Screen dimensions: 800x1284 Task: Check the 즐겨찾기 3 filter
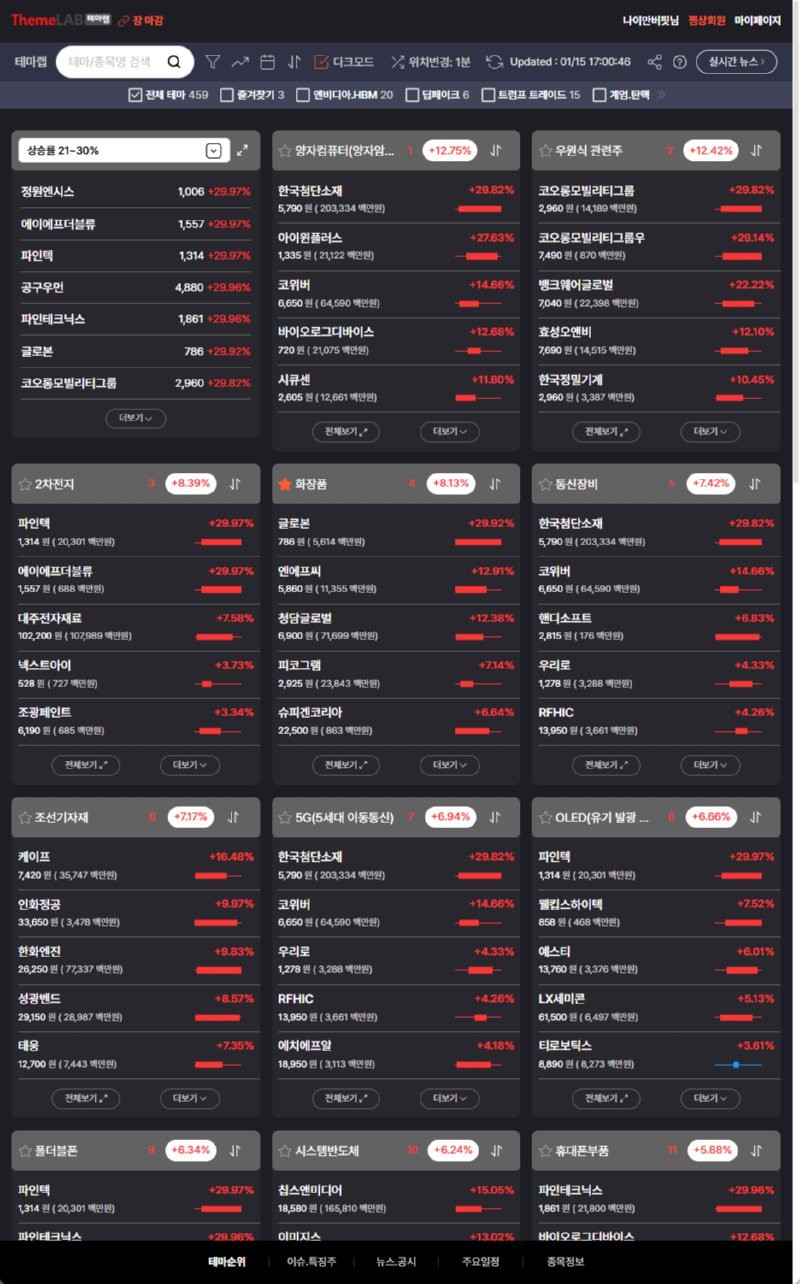(227, 95)
